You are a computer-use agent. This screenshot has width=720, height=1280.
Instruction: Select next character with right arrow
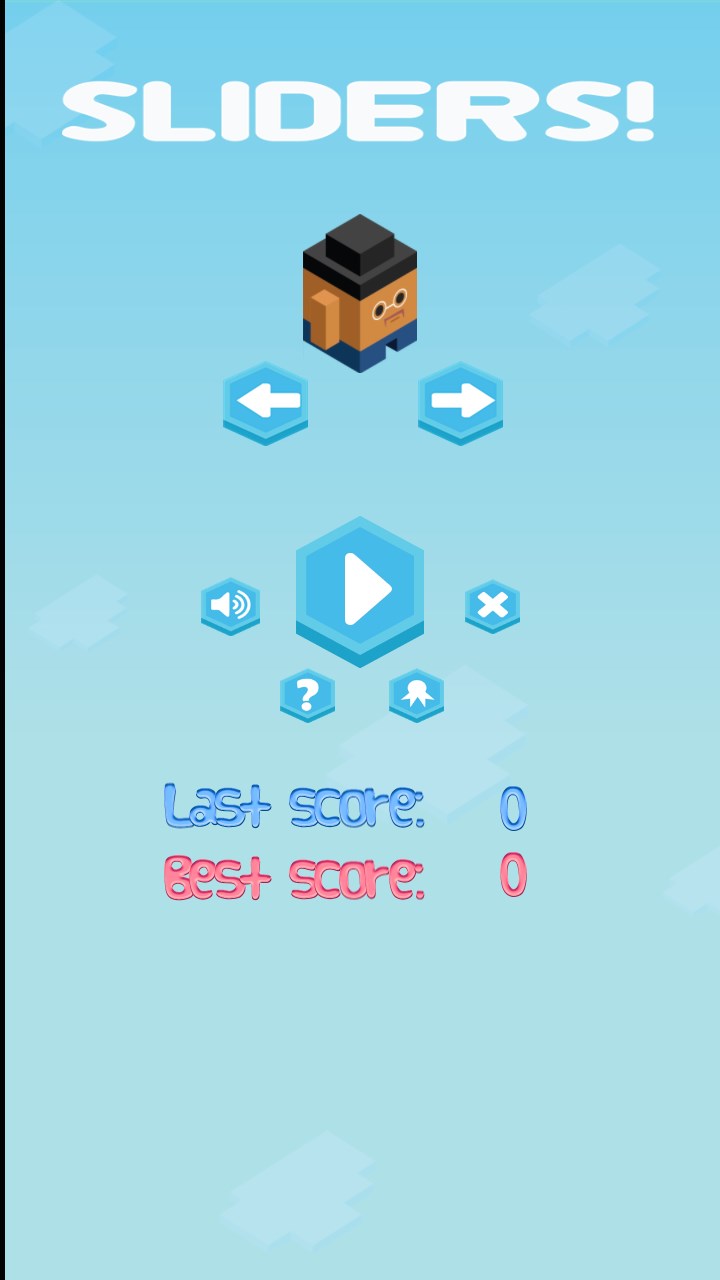click(460, 401)
